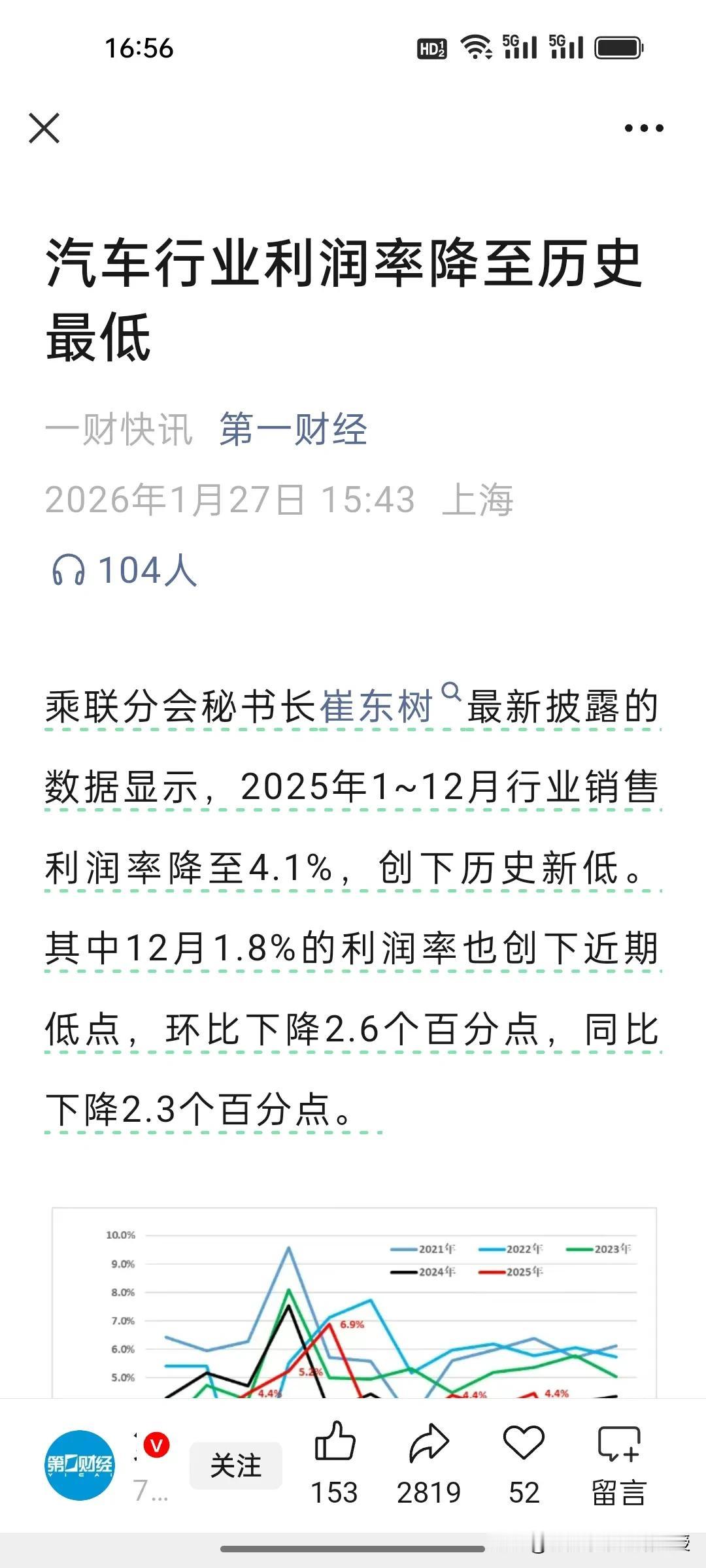Follow the account via 关注 button

237,1463
